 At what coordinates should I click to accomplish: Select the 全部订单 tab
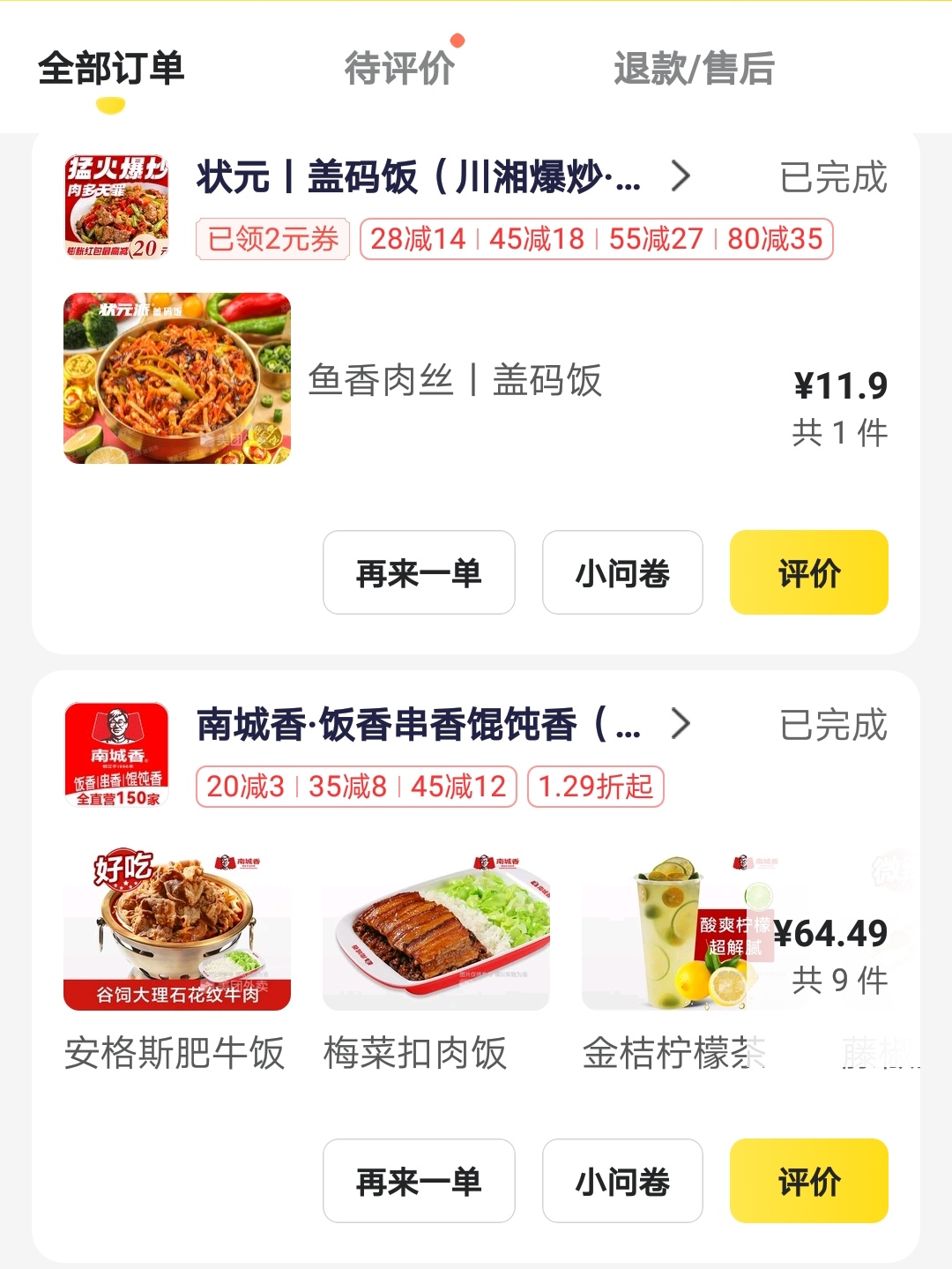111,69
